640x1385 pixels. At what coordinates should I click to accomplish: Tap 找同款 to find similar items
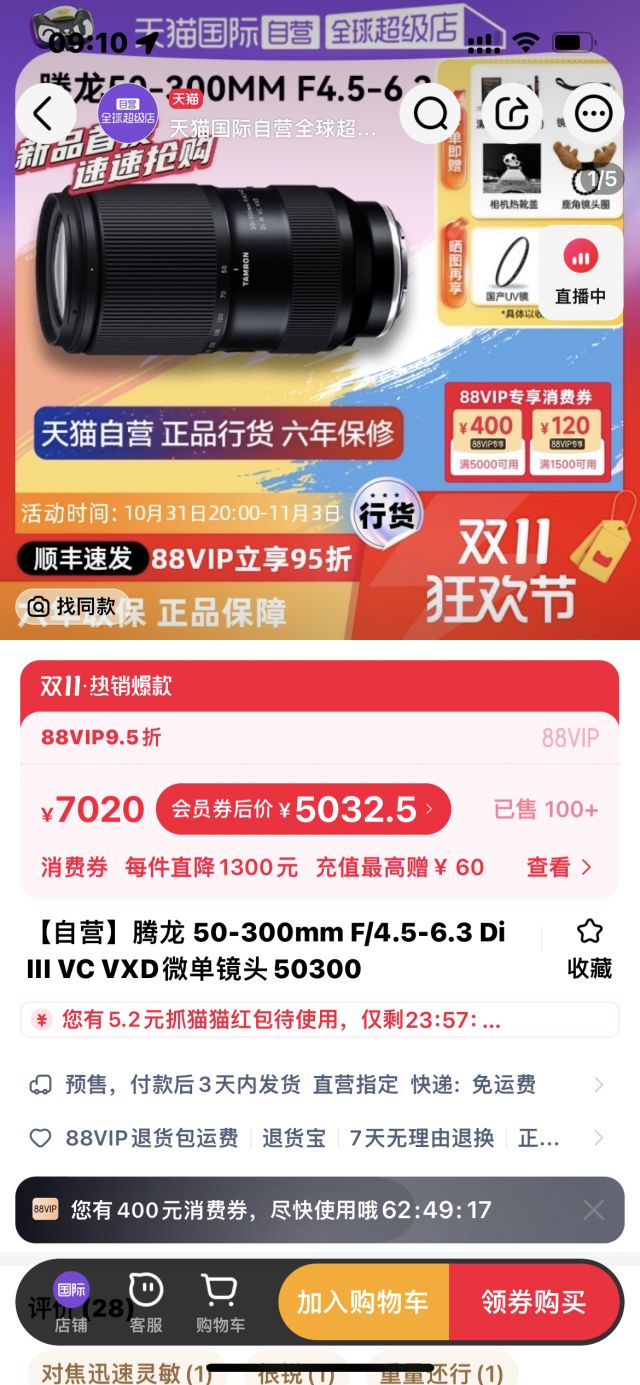pyautogui.click(x=72, y=607)
